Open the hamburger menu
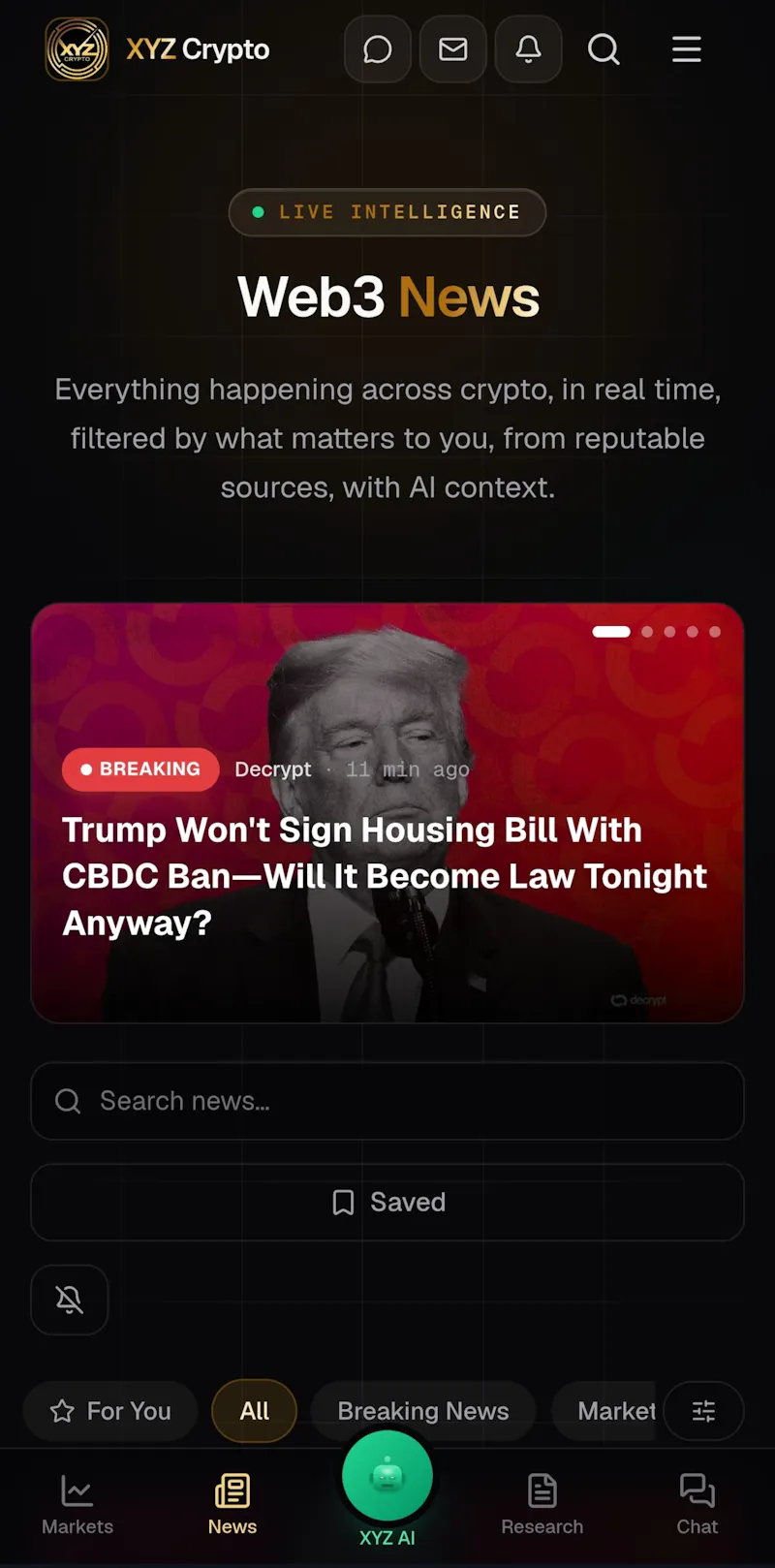 (x=687, y=49)
